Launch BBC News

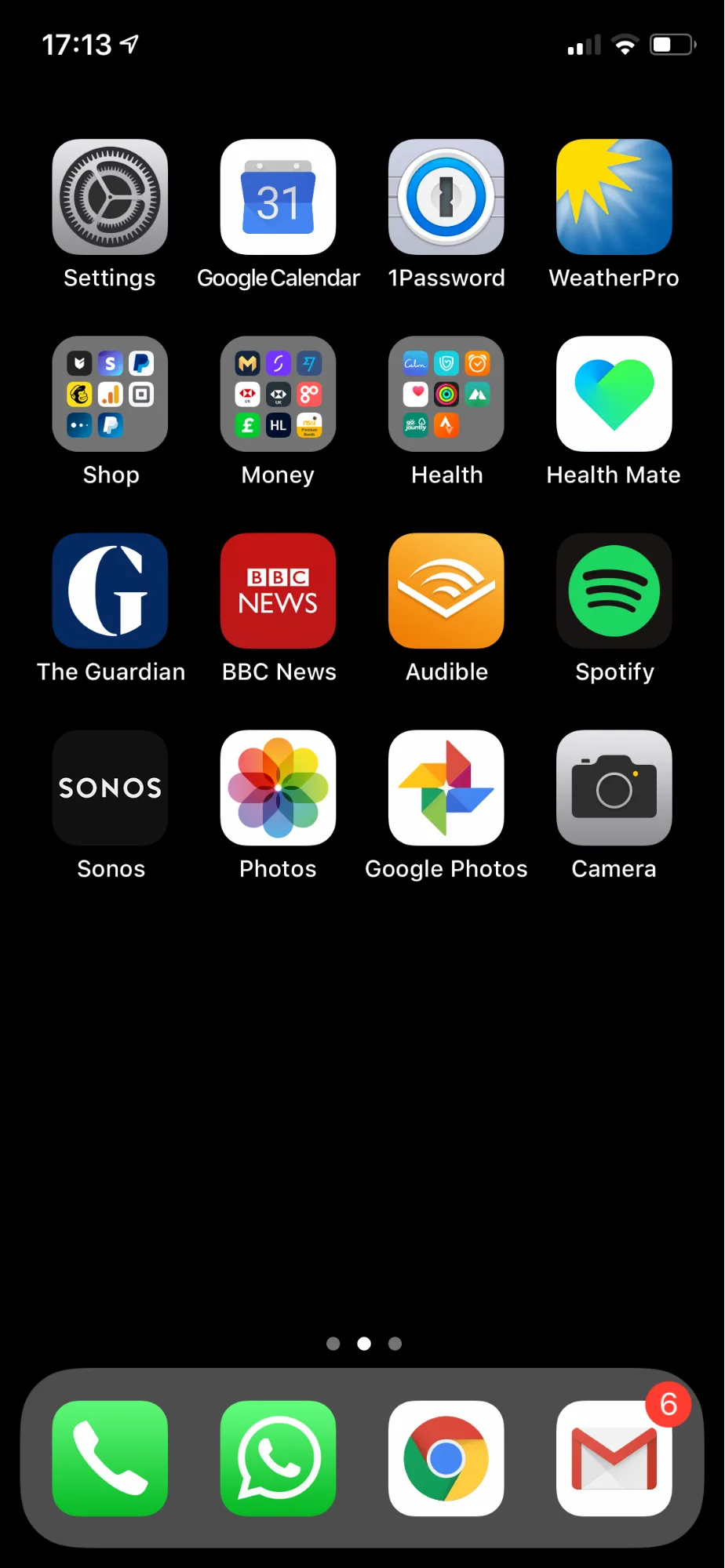point(279,591)
